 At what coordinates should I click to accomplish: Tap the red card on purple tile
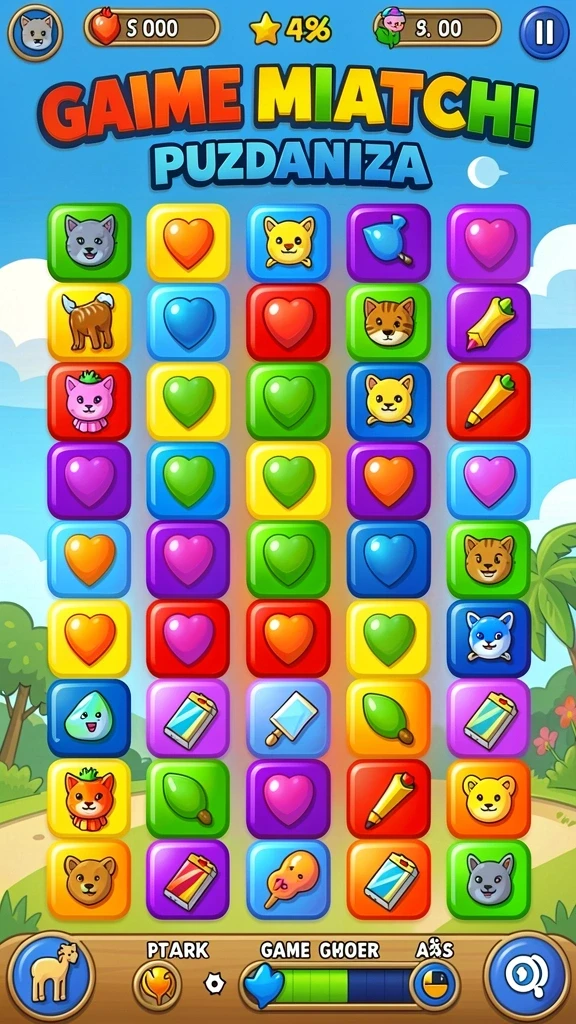pos(188,879)
